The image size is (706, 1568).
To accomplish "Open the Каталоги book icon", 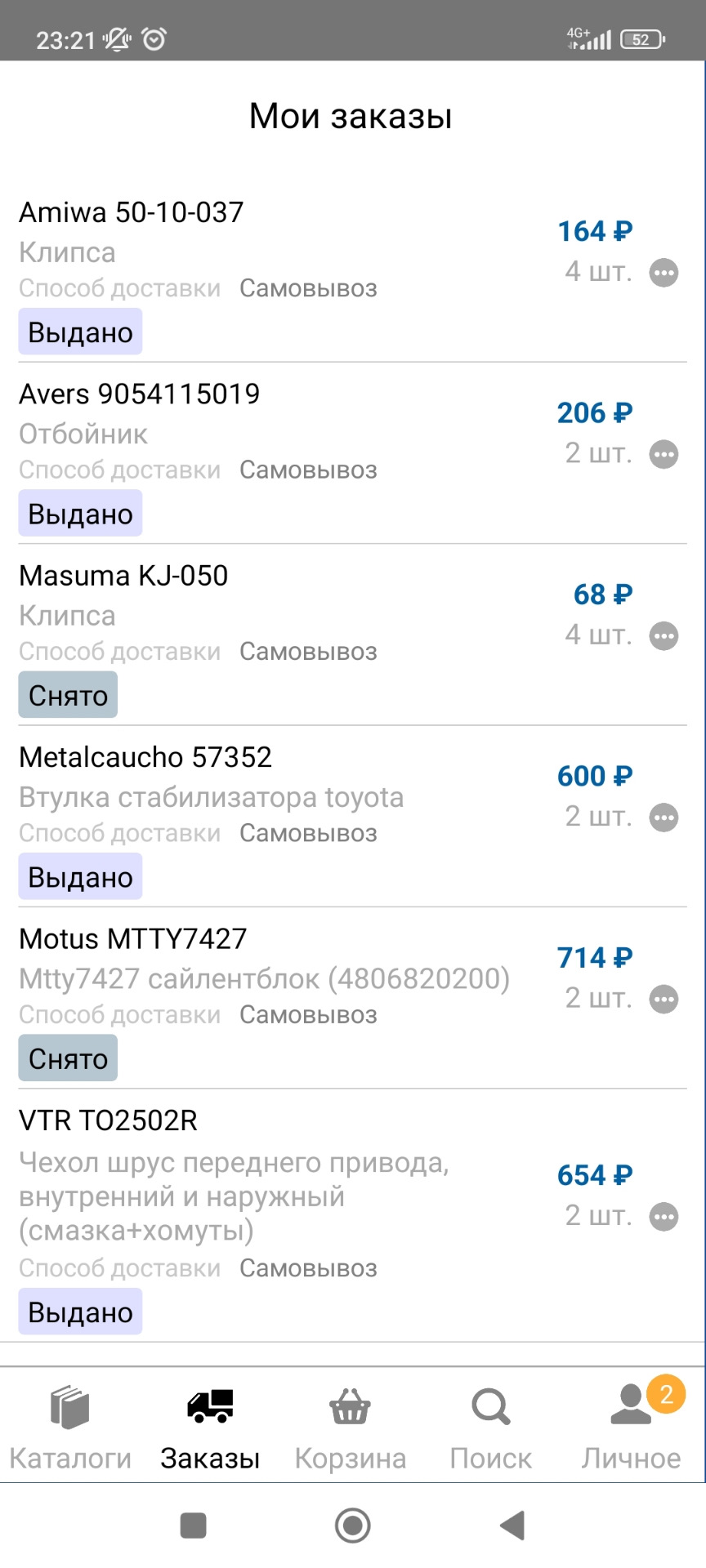I will coord(69,1406).
